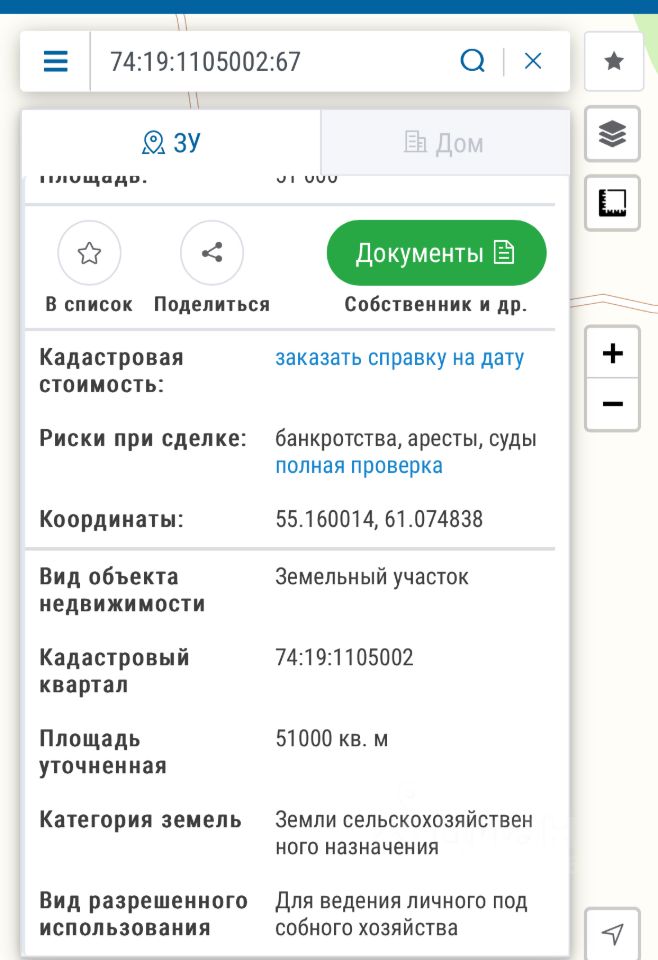Open favorites star button on the map
658x960 pixels.
(613, 62)
